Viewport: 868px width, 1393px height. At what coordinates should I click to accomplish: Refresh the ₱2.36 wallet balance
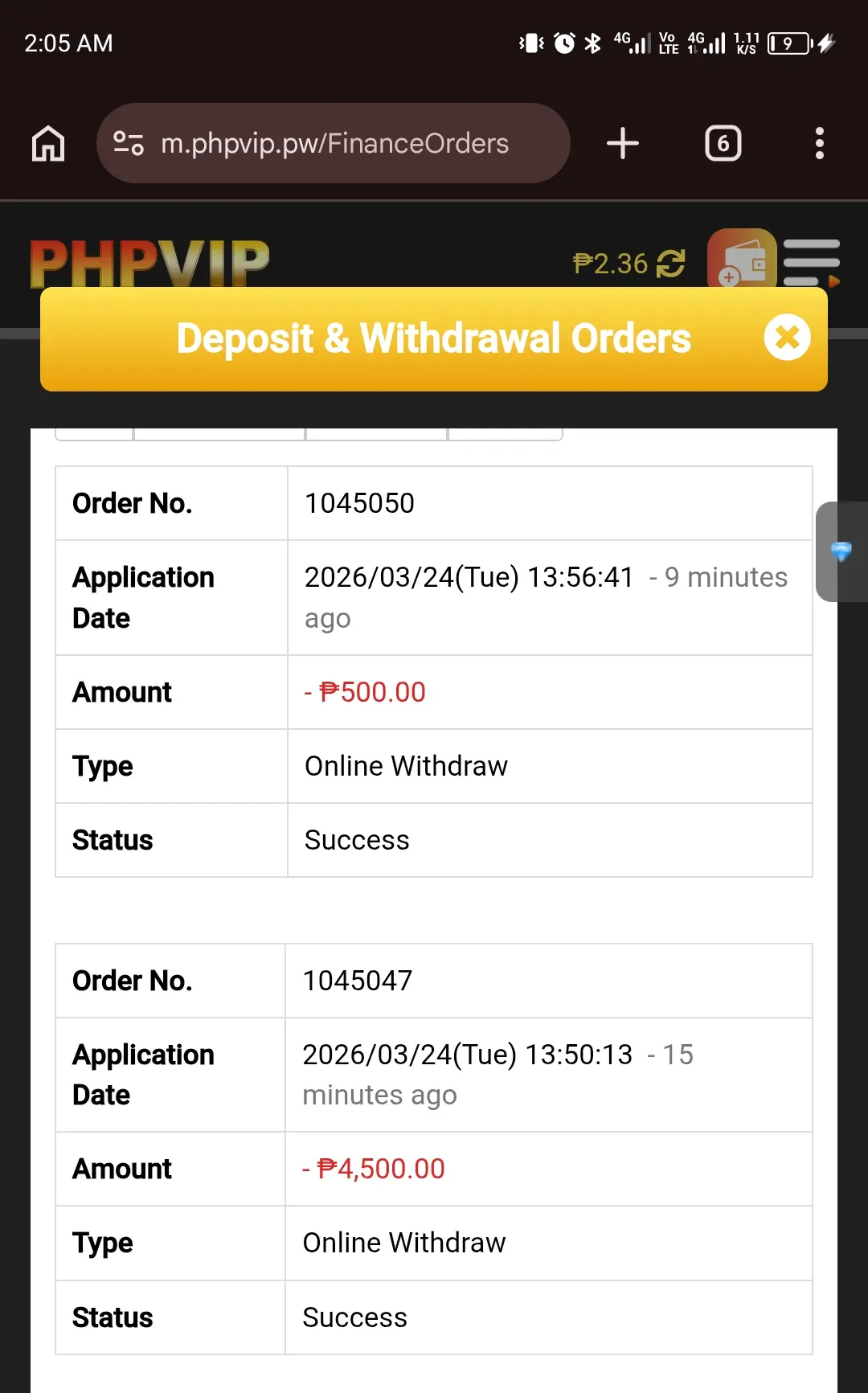pos(671,263)
